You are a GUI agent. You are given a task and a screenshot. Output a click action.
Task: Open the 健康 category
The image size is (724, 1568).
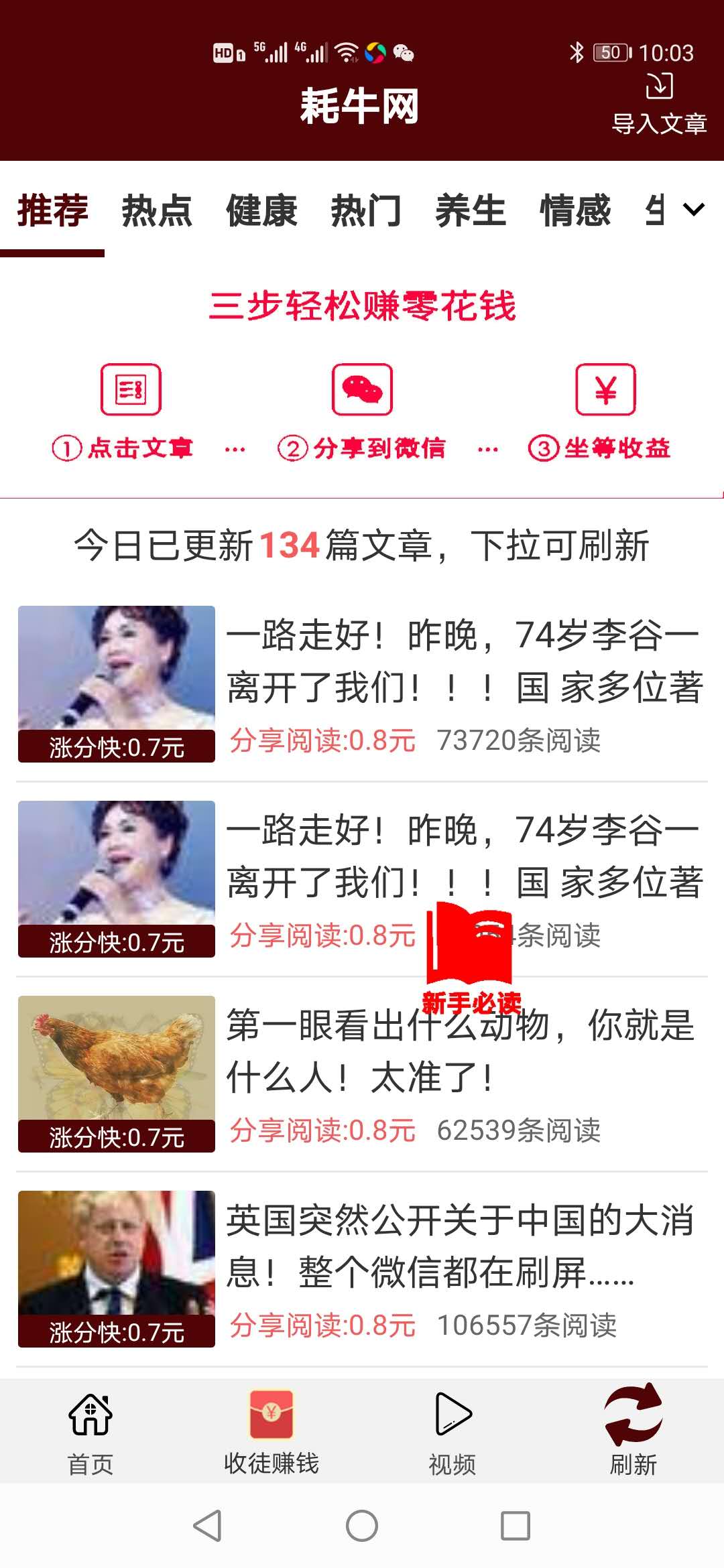point(263,211)
